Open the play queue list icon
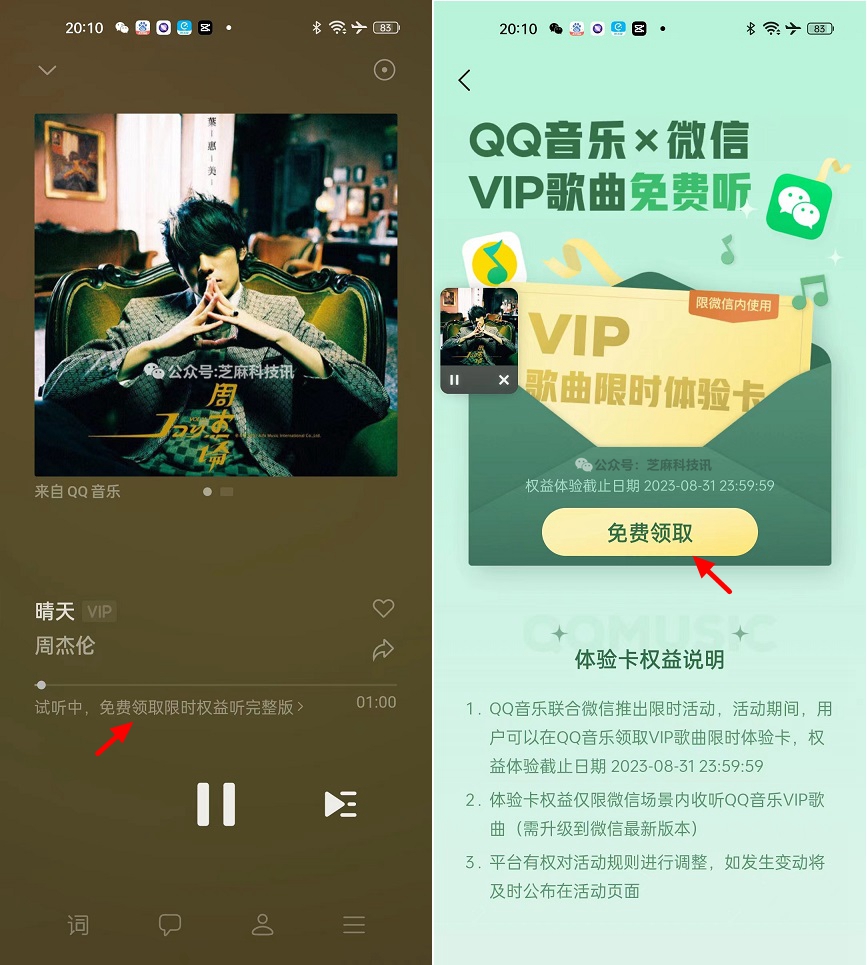This screenshot has width=867, height=965. click(341, 804)
